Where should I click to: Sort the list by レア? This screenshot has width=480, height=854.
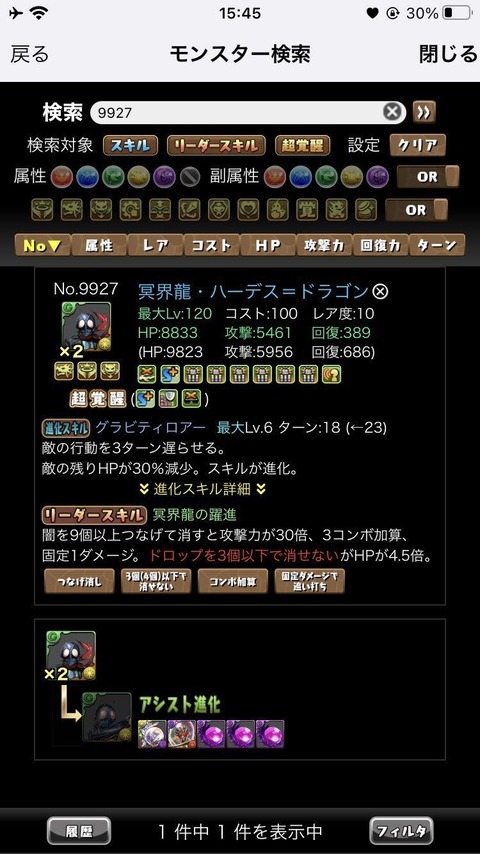tap(155, 246)
